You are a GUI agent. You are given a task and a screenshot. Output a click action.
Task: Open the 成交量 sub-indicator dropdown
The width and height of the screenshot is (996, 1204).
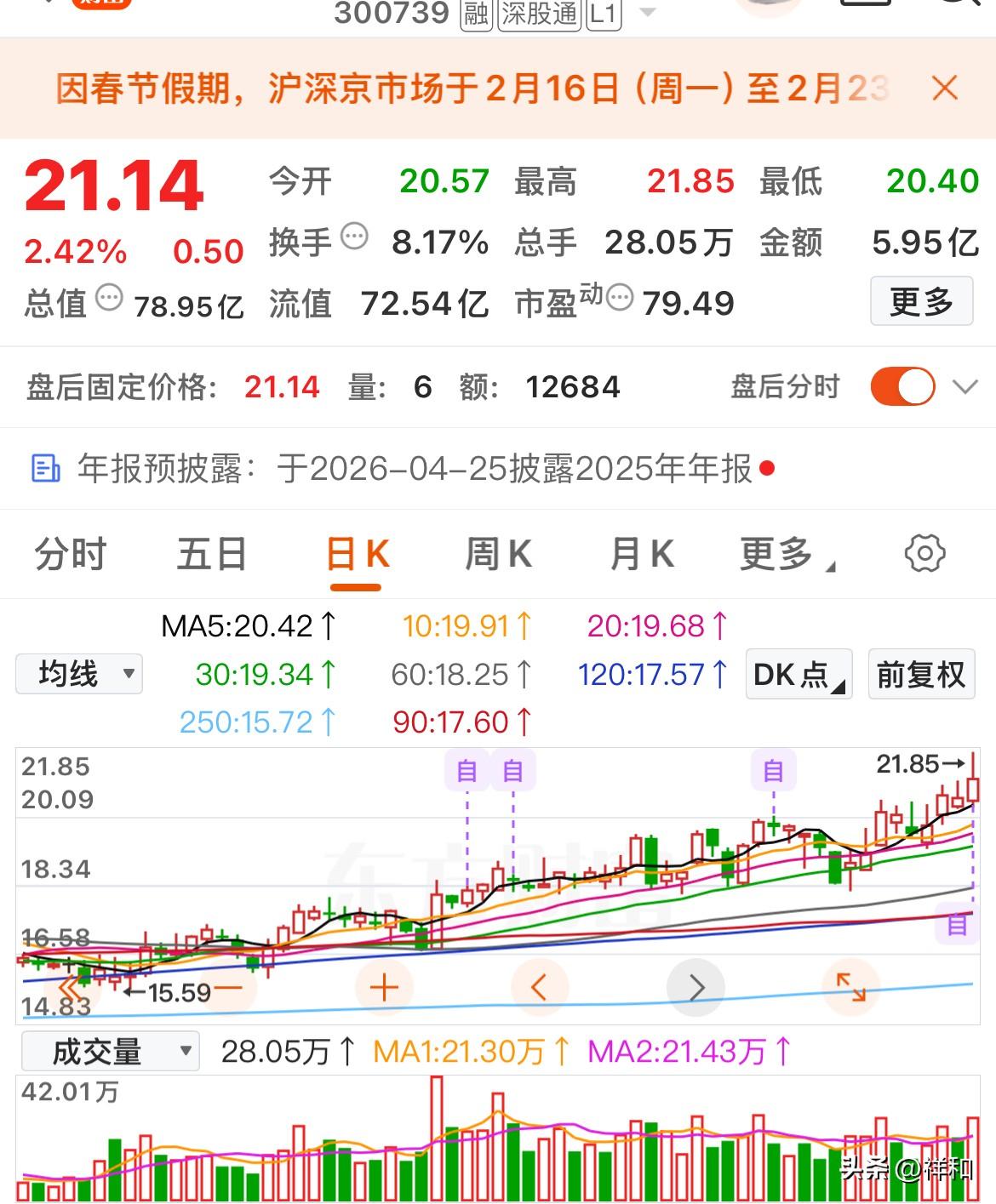pyautogui.click(x=111, y=1052)
